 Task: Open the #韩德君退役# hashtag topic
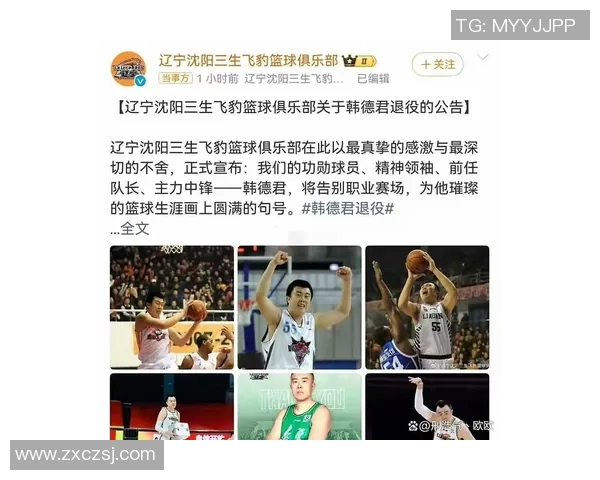(x=347, y=208)
